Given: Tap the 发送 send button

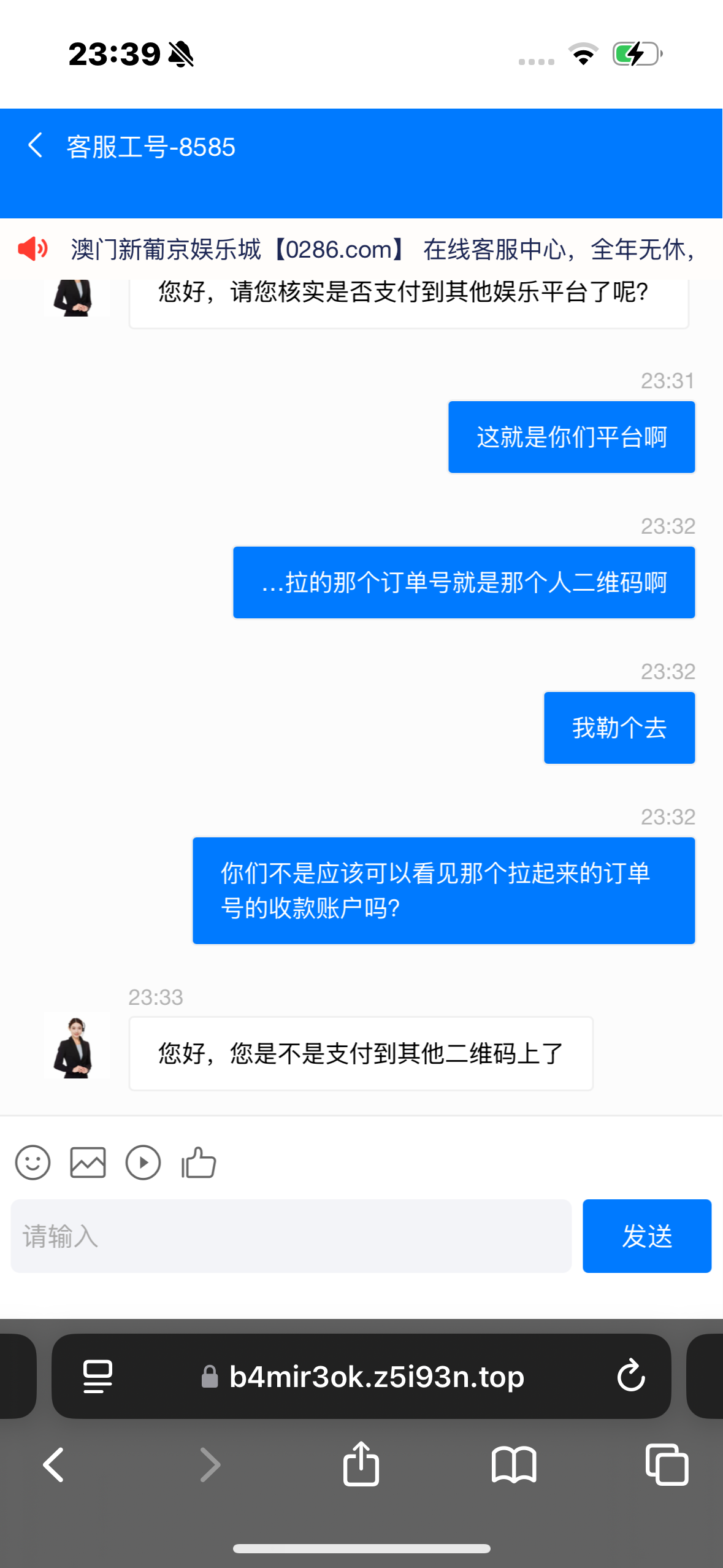Looking at the screenshot, I should pyautogui.click(x=647, y=1236).
